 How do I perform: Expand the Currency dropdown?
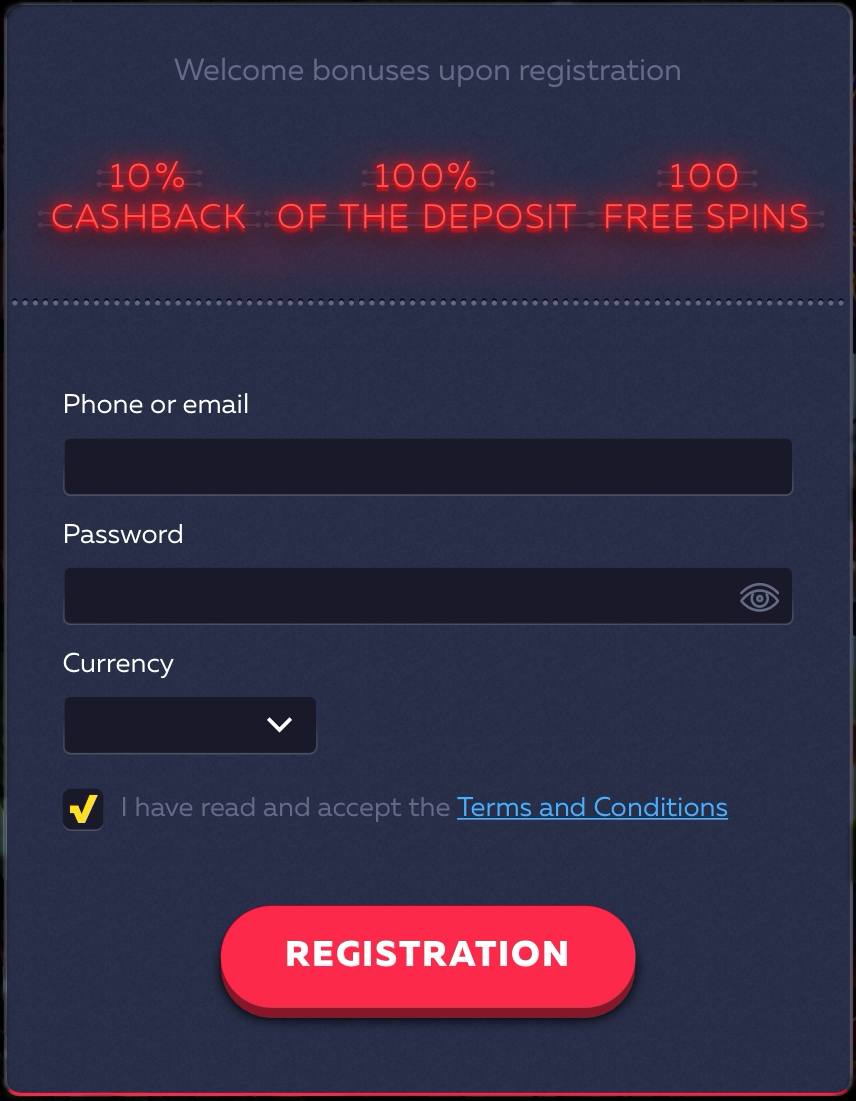coord(190,725)
